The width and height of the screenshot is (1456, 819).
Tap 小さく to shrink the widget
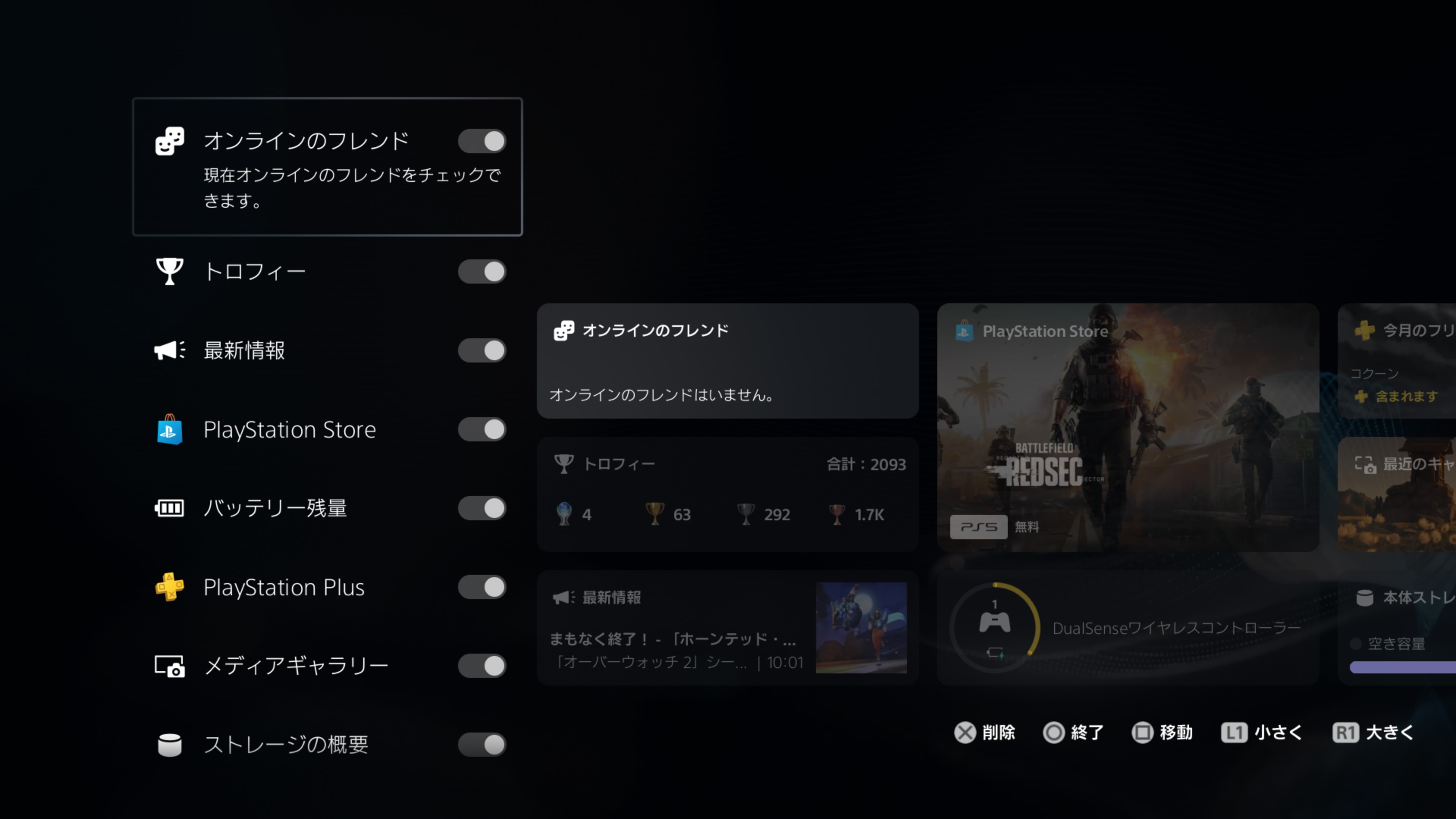(1261, 733)
